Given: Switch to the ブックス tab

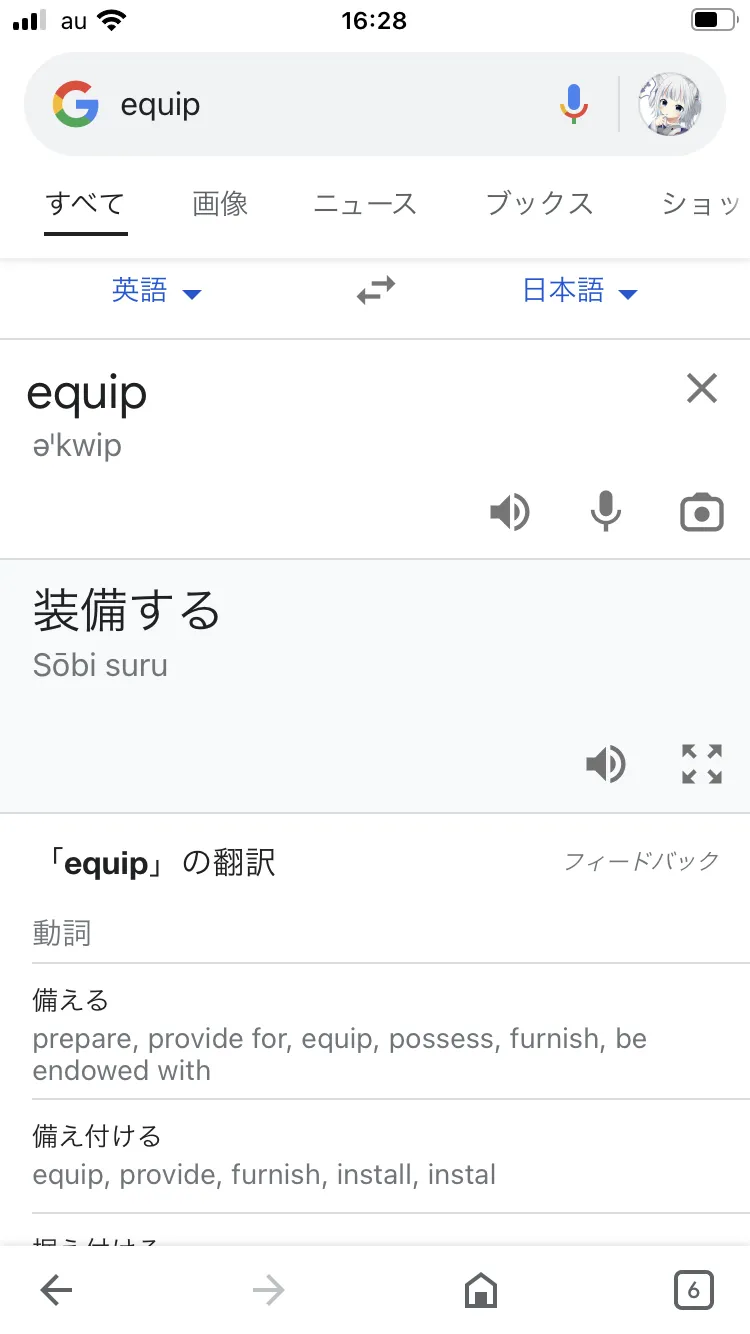Looking at the screenshot, I should (x=539, y=204).
